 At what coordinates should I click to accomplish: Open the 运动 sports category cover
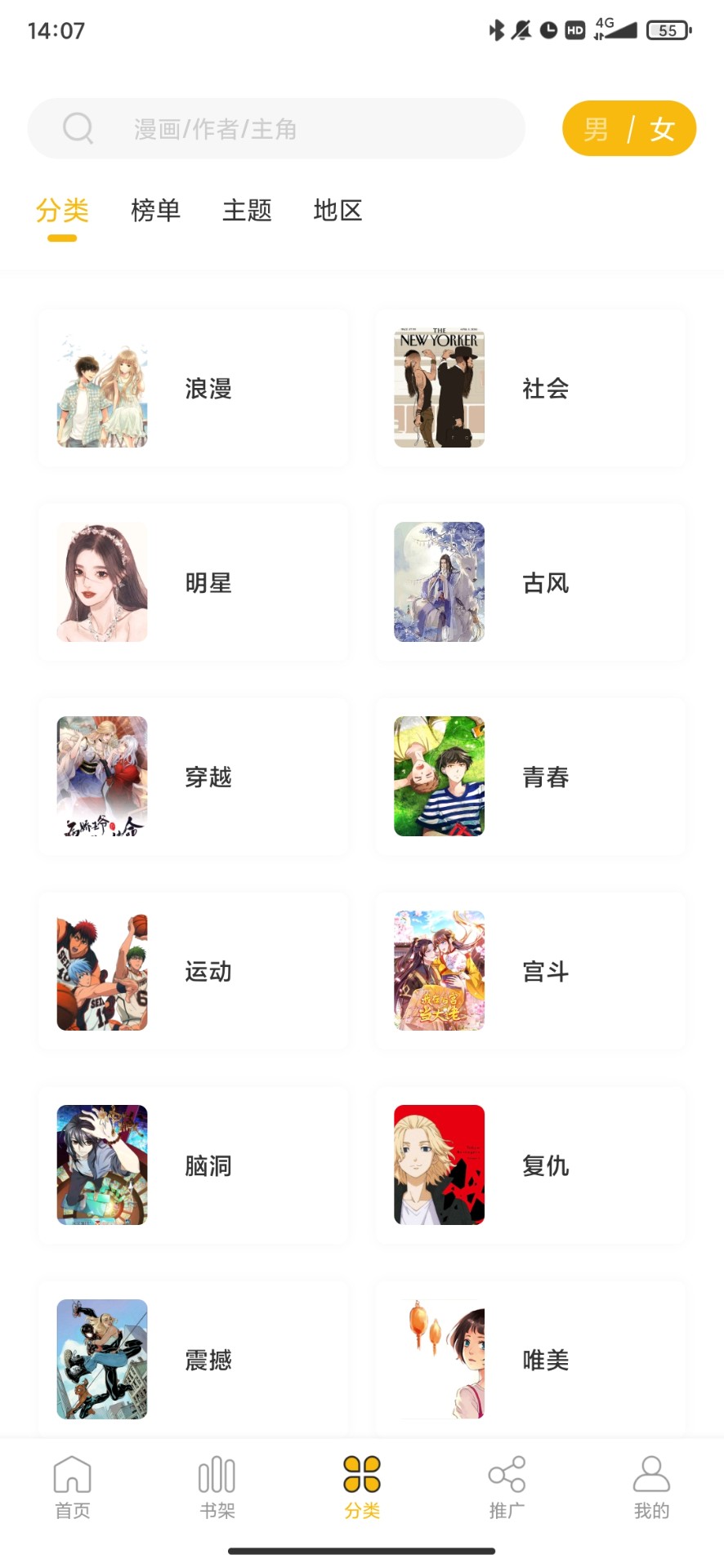click(101, 971)
